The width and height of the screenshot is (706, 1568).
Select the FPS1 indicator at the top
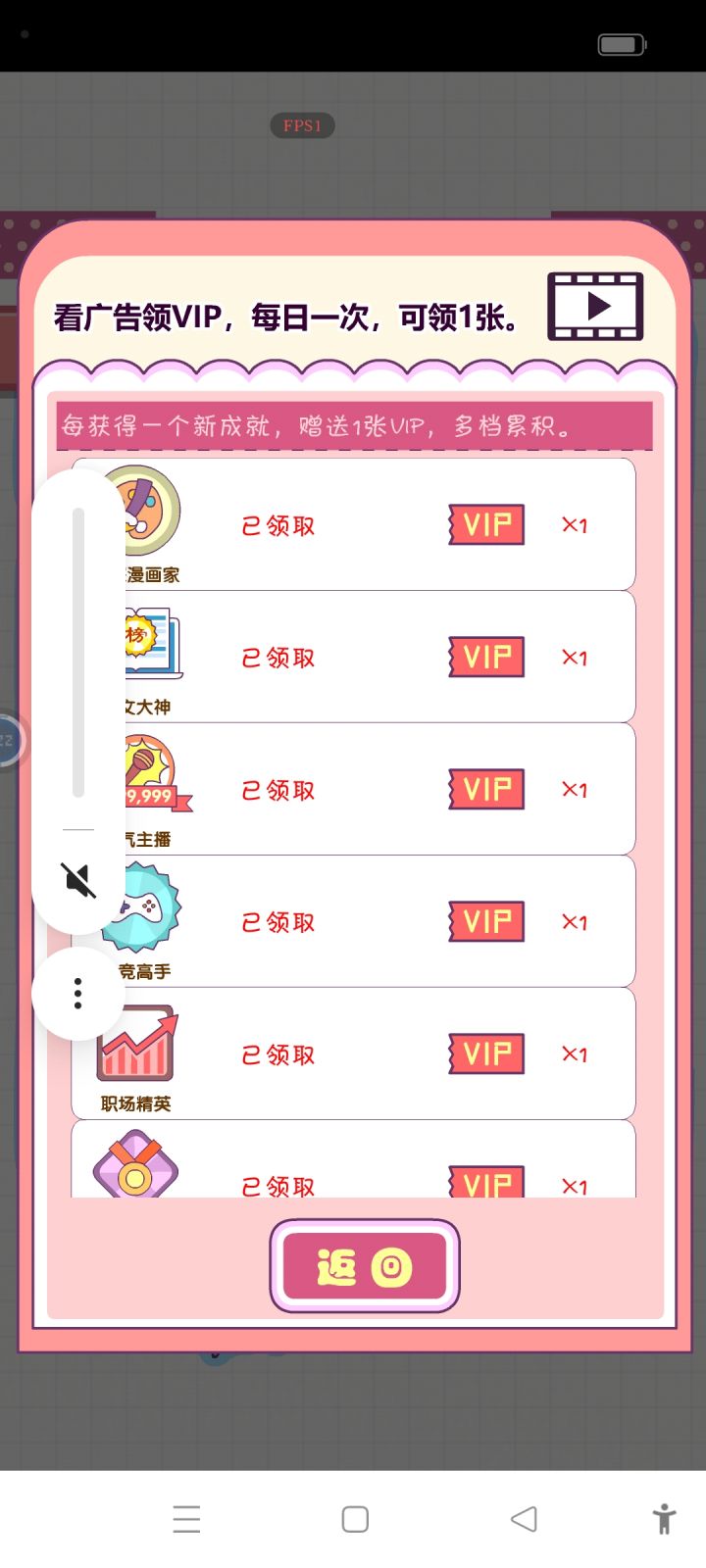(302, 125)
